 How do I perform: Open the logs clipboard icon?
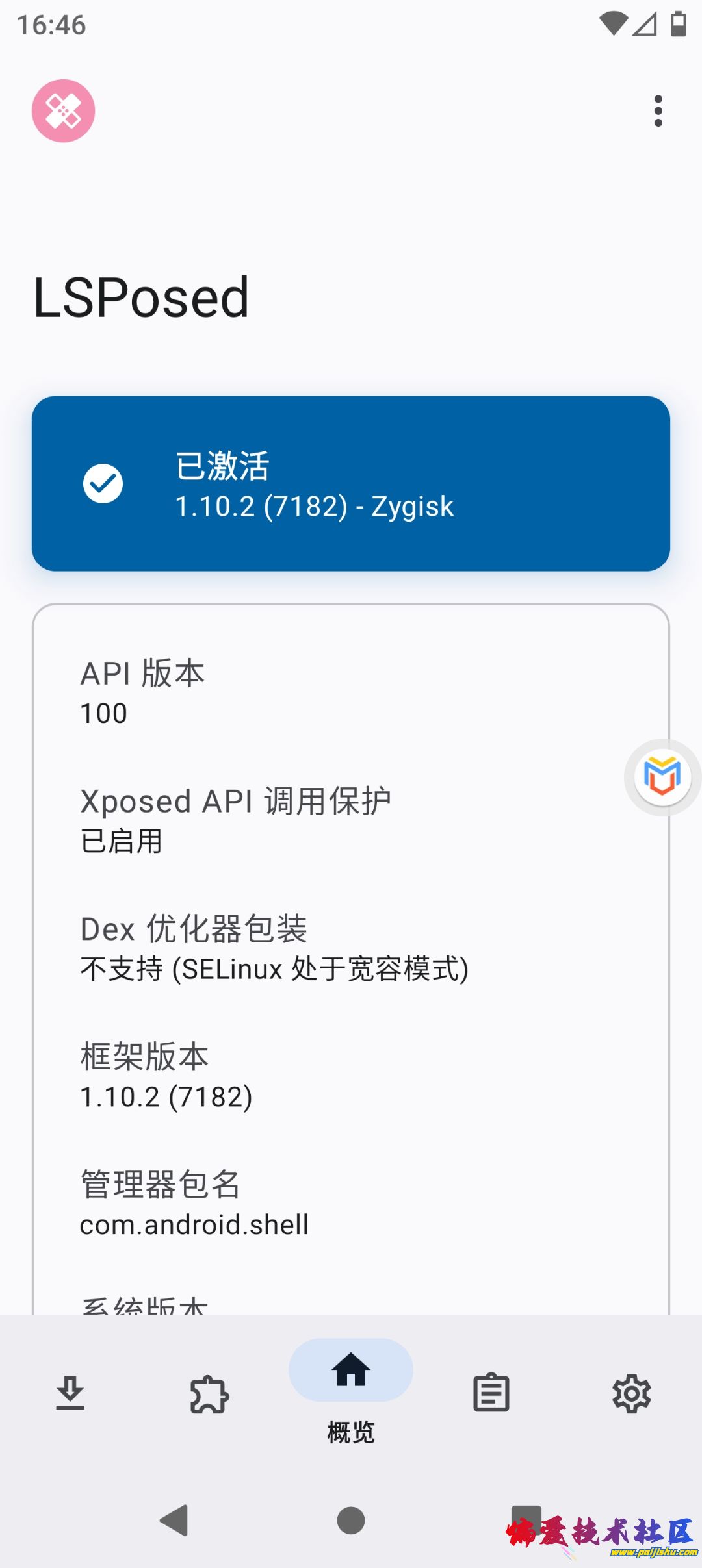491,1393
